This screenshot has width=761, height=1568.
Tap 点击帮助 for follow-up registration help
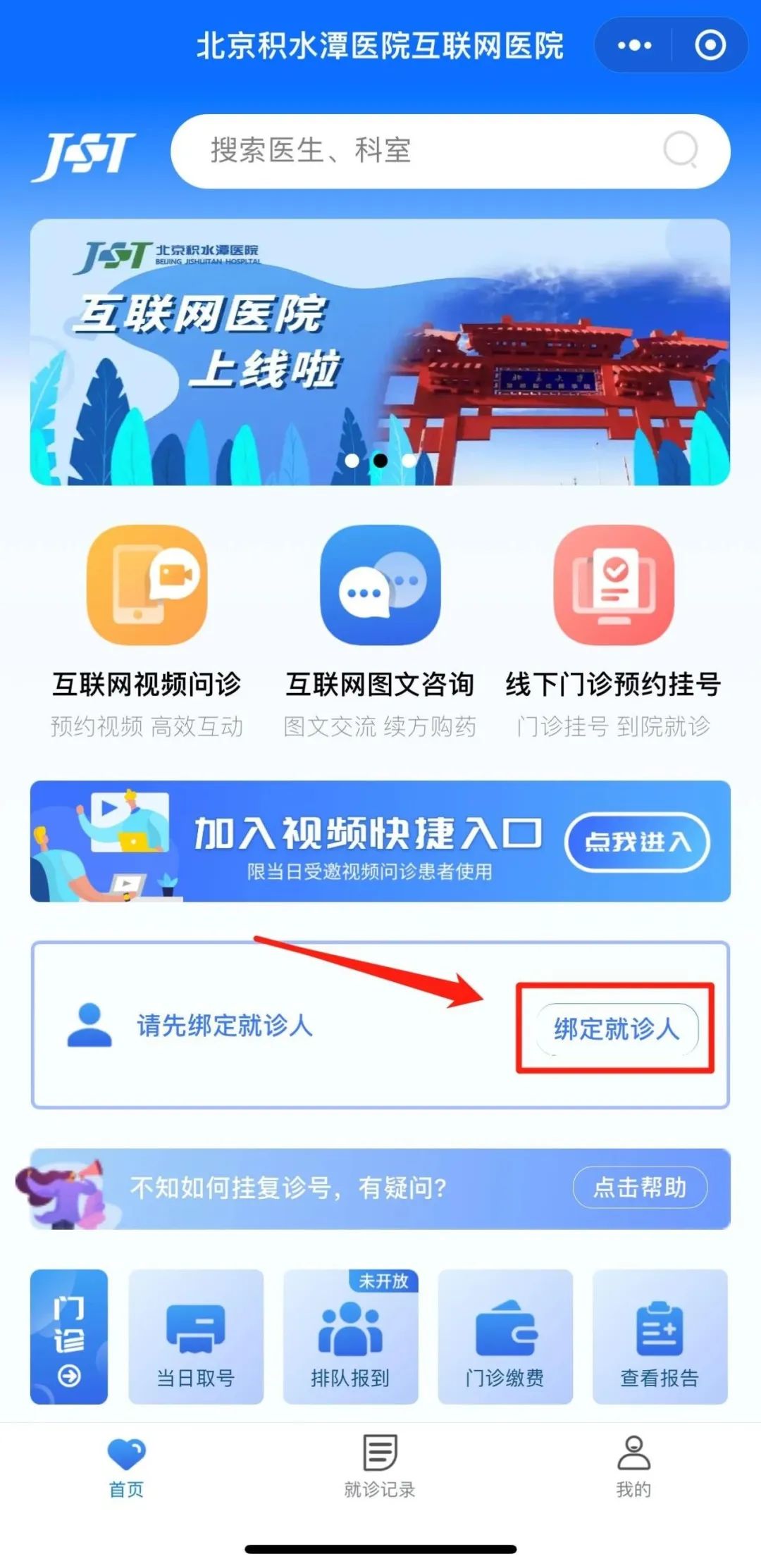[x=639, y=1188]
